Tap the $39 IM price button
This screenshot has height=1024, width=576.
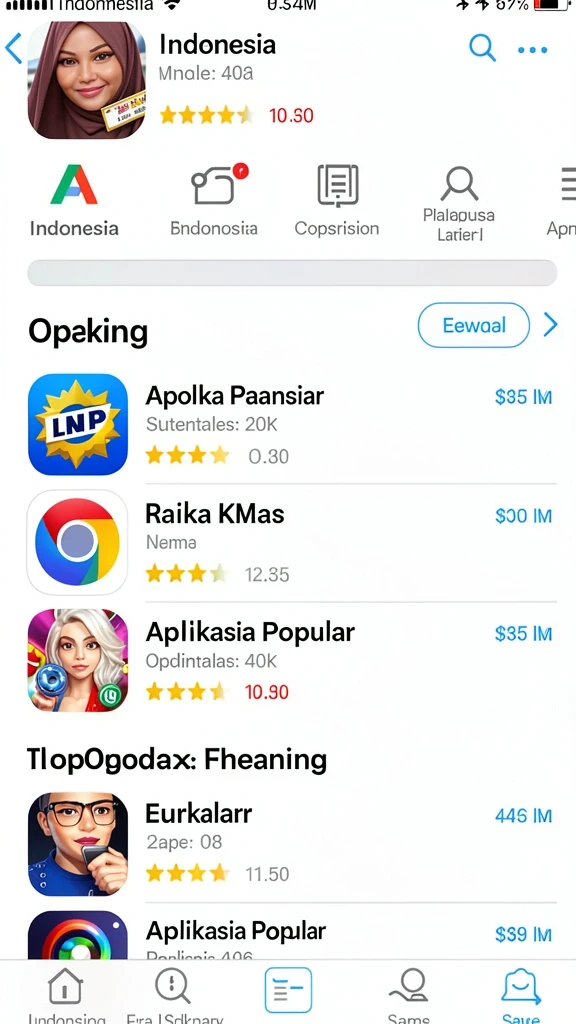tap(523, 935)
